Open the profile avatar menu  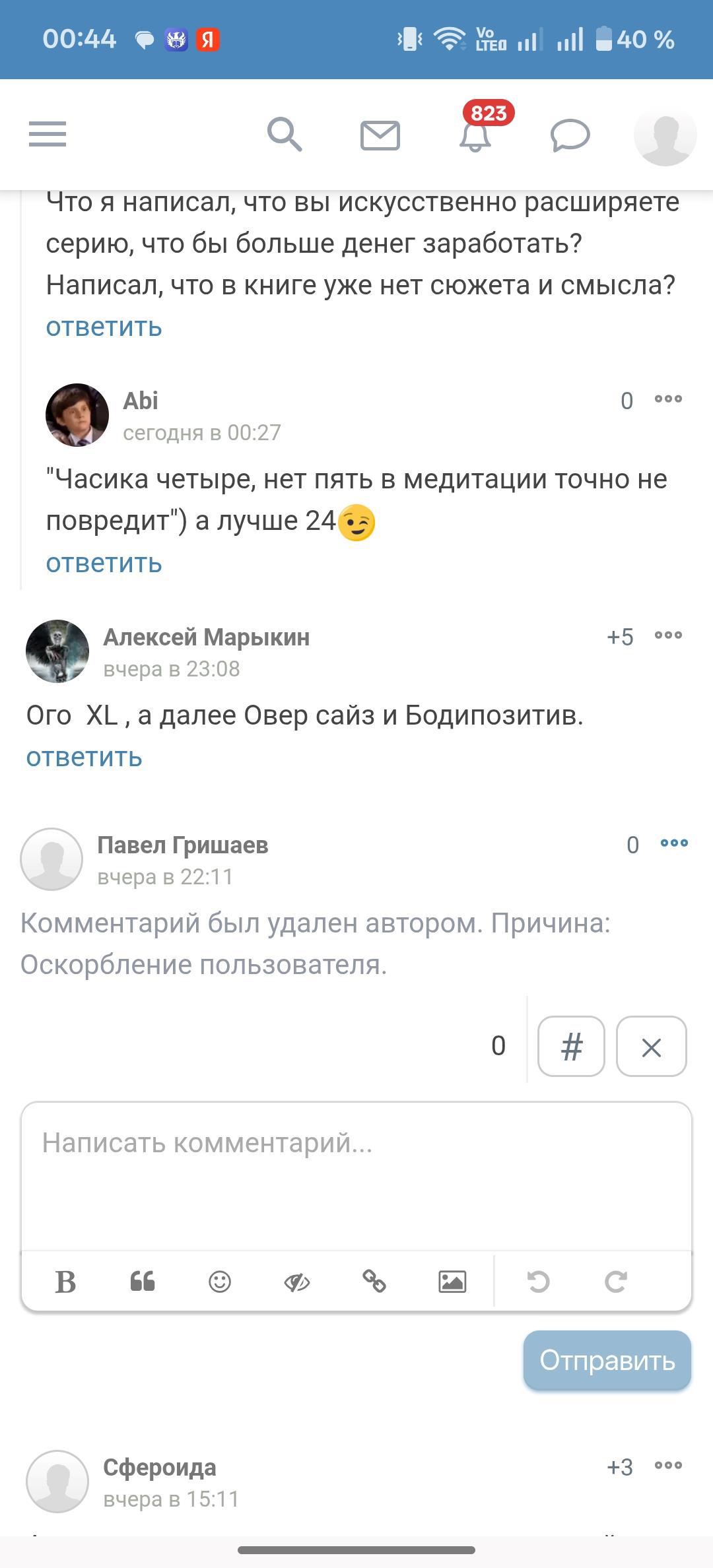tap(665, 135)
